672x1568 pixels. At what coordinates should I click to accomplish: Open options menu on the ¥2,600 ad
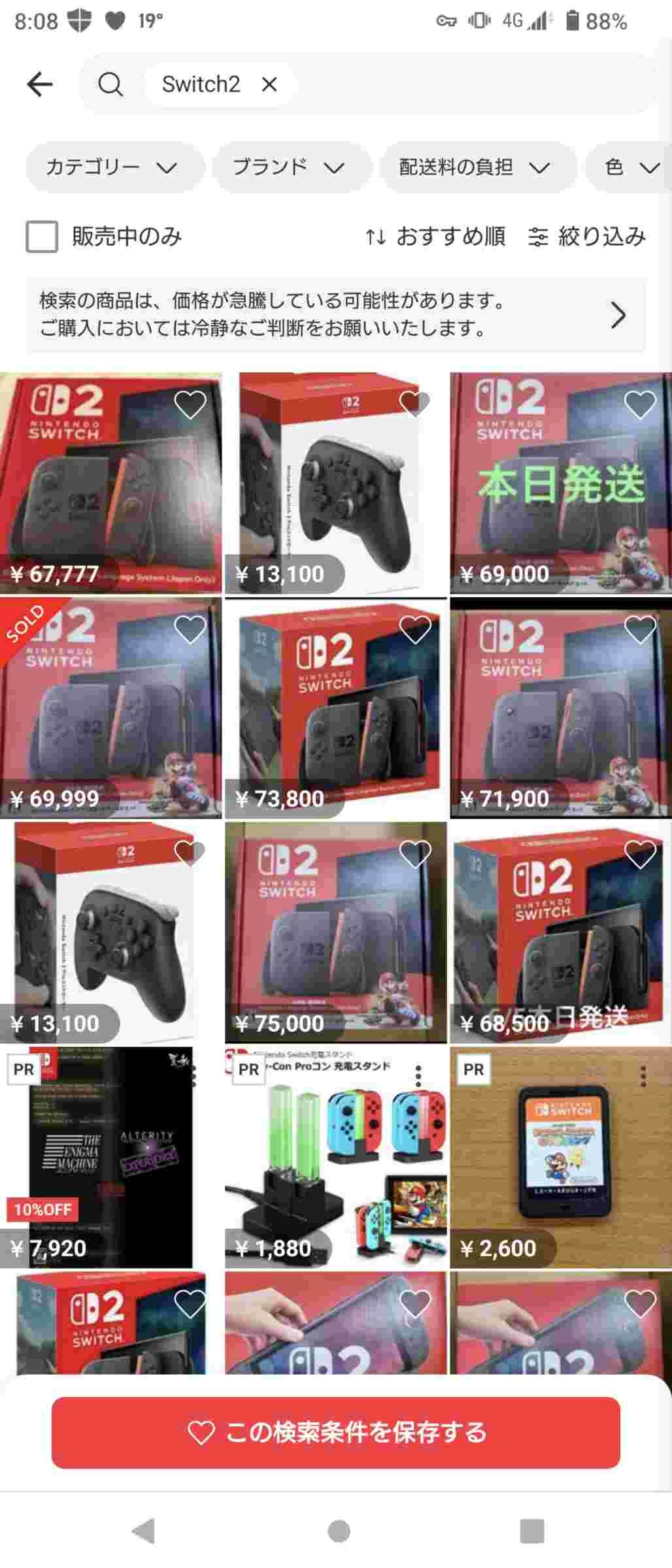(644, 1076)
